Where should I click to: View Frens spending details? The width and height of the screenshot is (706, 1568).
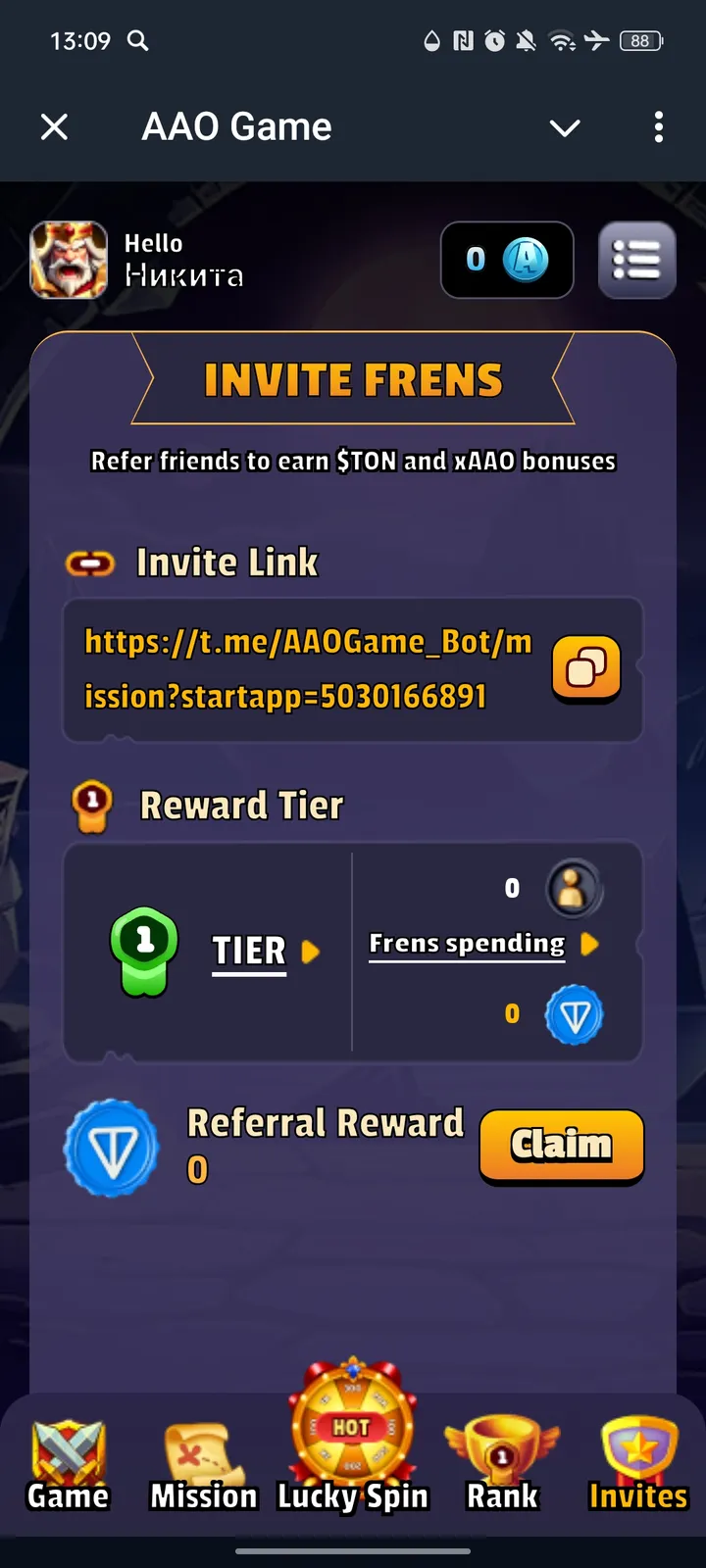pyautogui.click(x=482, y=944)
